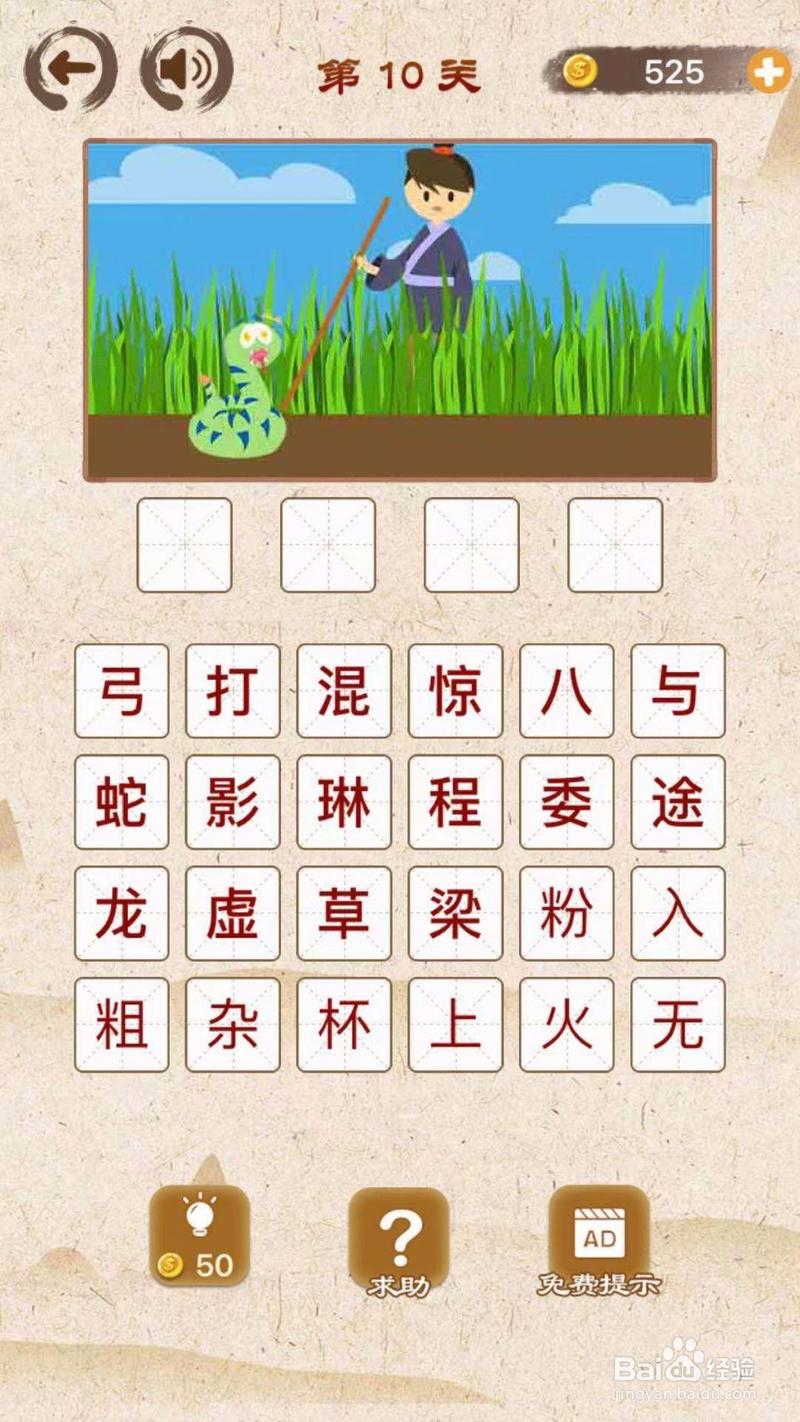The height and width of the screenshot is (1422, 800).
Task: Mute the game sound
Action: pos(187,70)
